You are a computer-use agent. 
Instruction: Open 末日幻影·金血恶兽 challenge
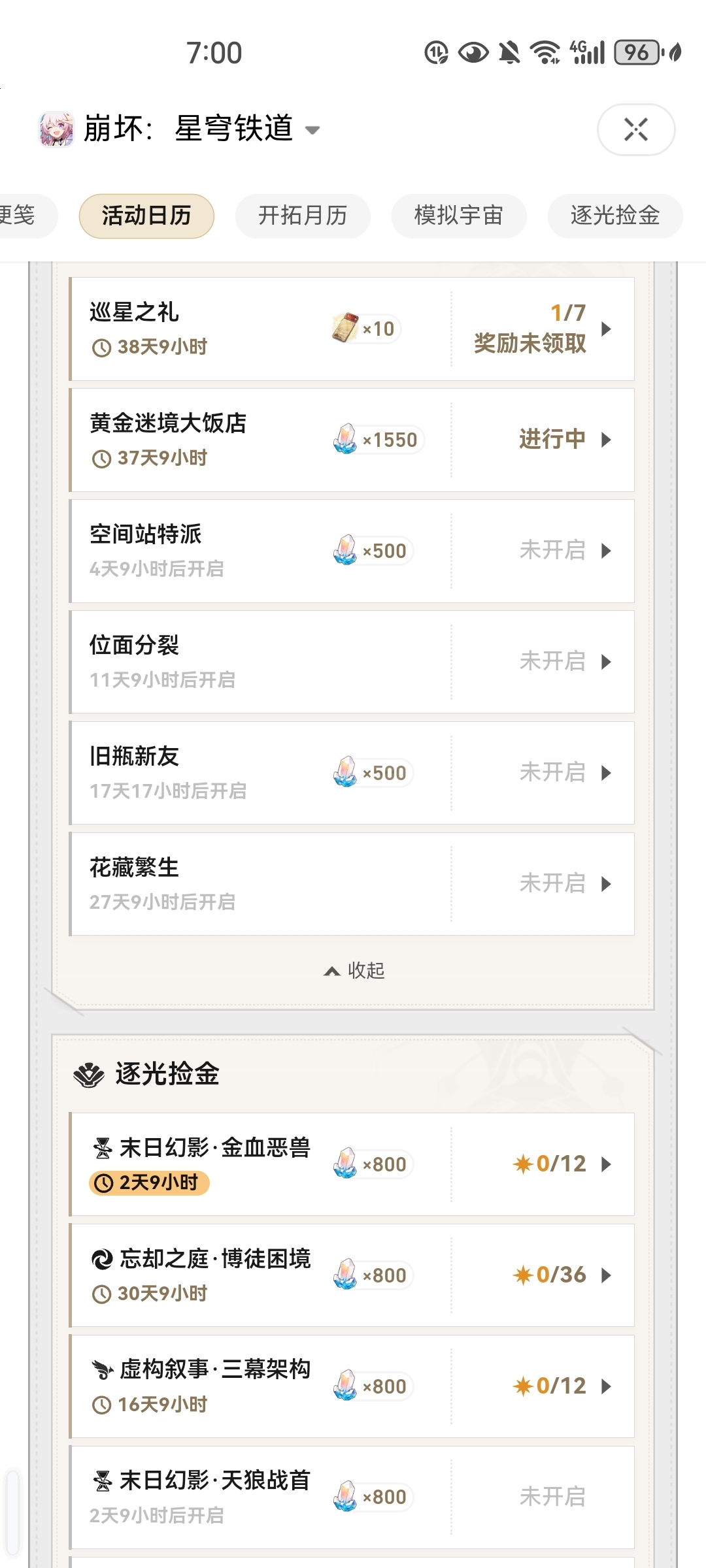click(x=352, y=1164)
